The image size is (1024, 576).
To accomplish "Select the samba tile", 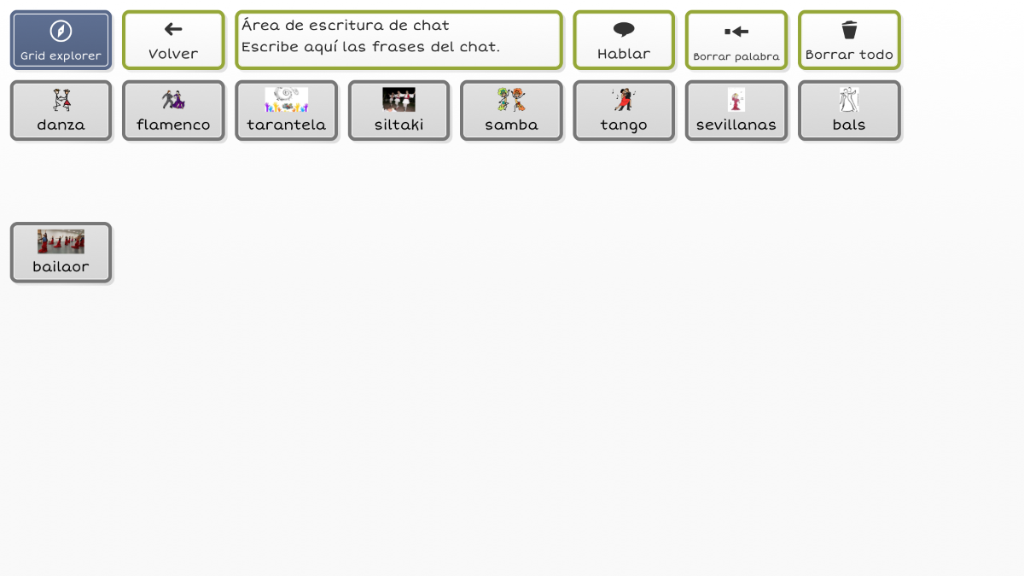I will pos(511,111).
